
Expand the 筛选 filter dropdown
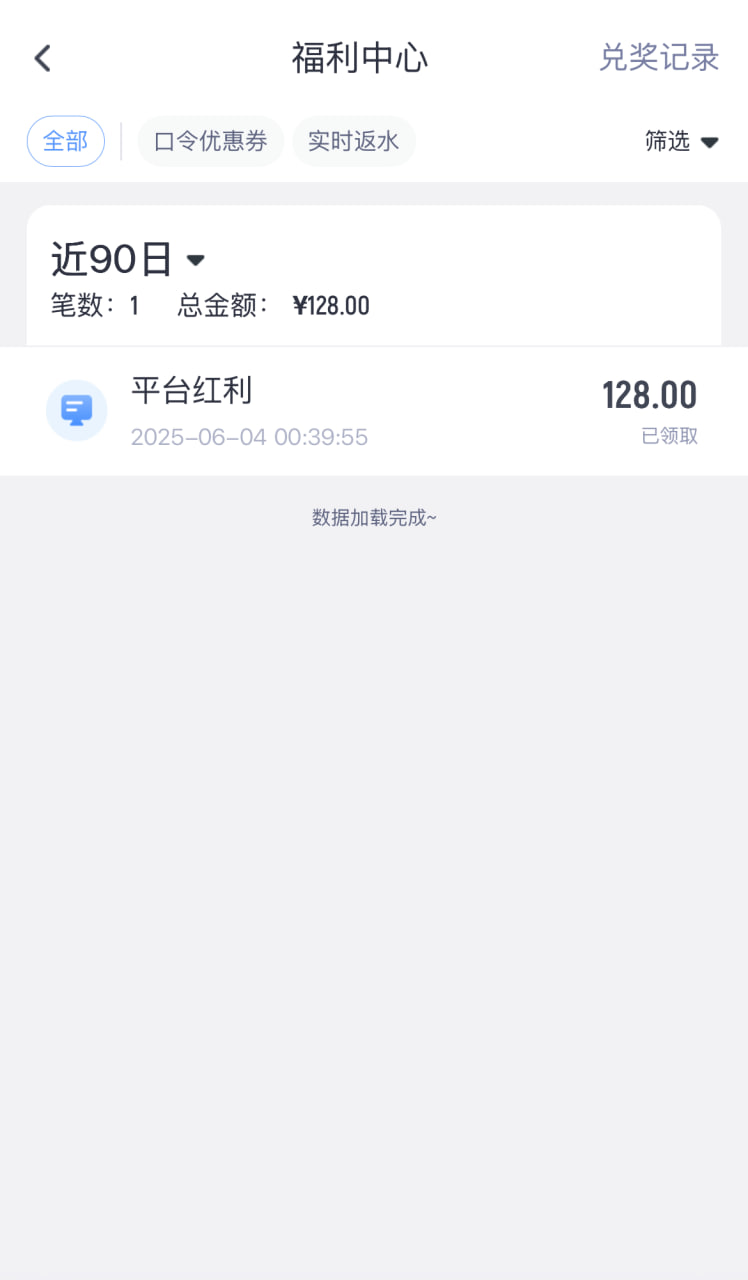682,141
